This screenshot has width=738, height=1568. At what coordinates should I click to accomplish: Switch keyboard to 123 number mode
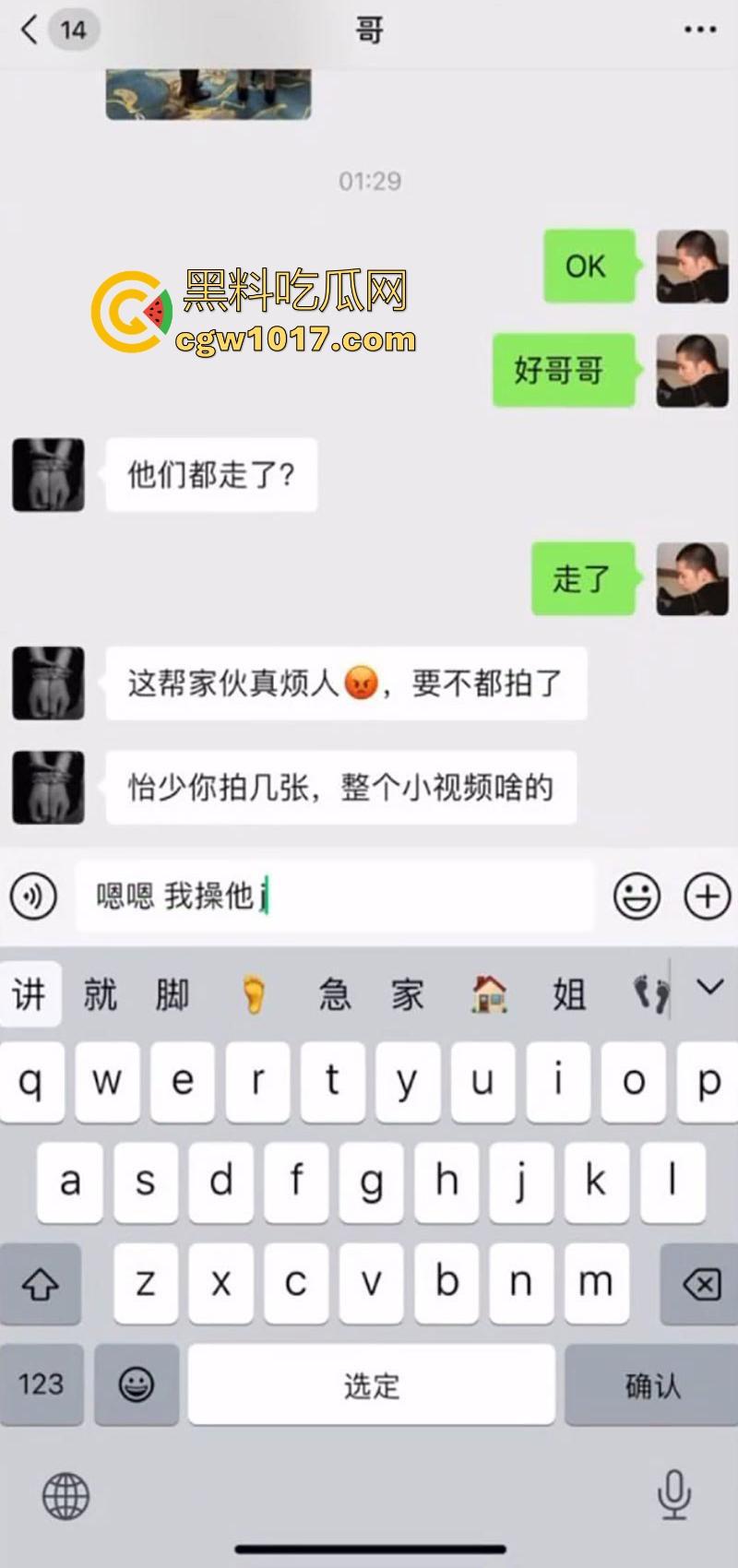coord(42,1384)
